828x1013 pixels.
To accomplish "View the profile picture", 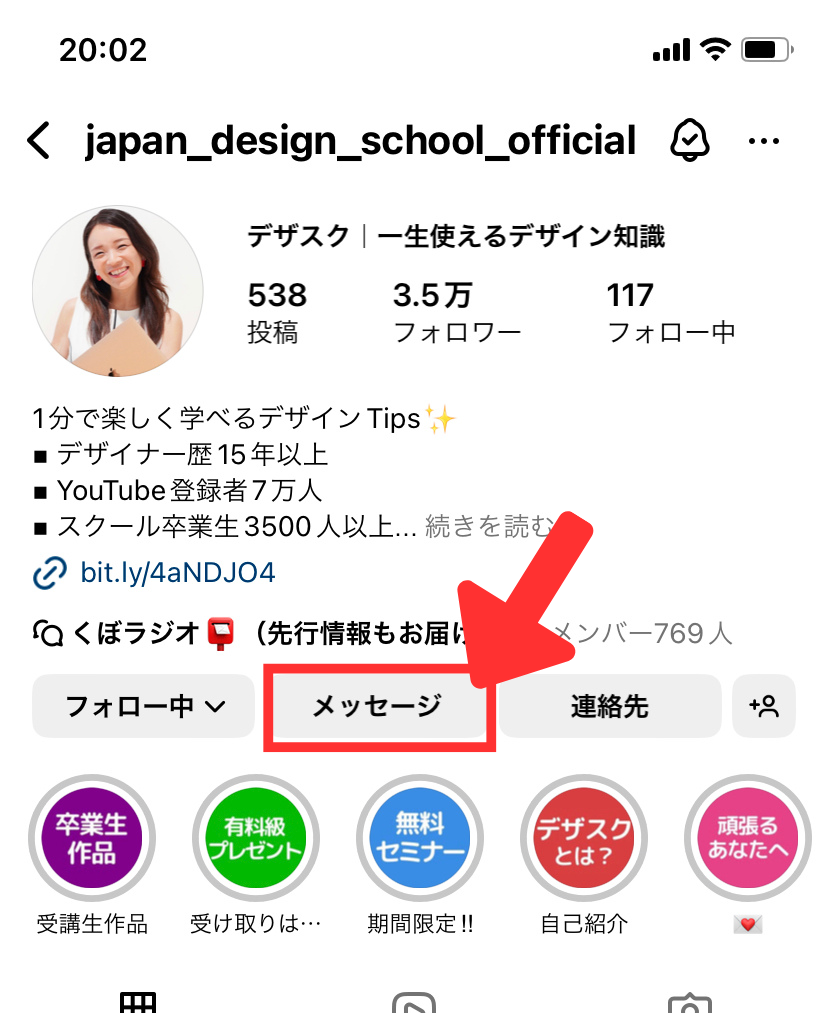I will [118, 291].
